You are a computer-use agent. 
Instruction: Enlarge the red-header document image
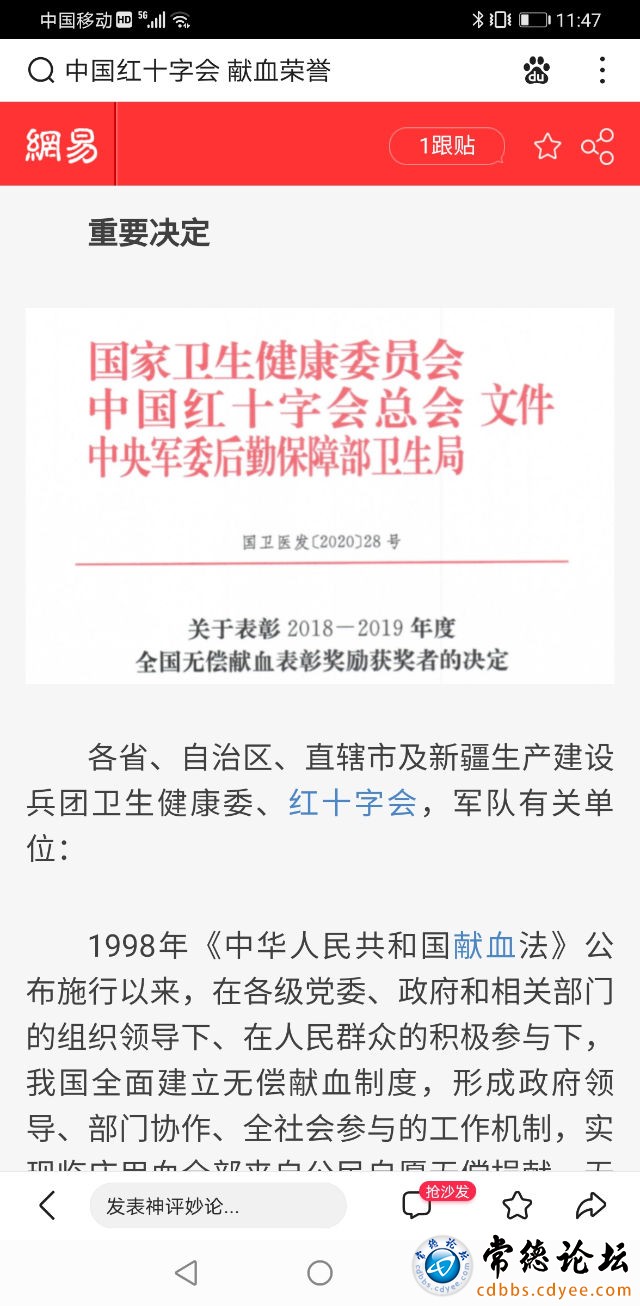point(320,495)
